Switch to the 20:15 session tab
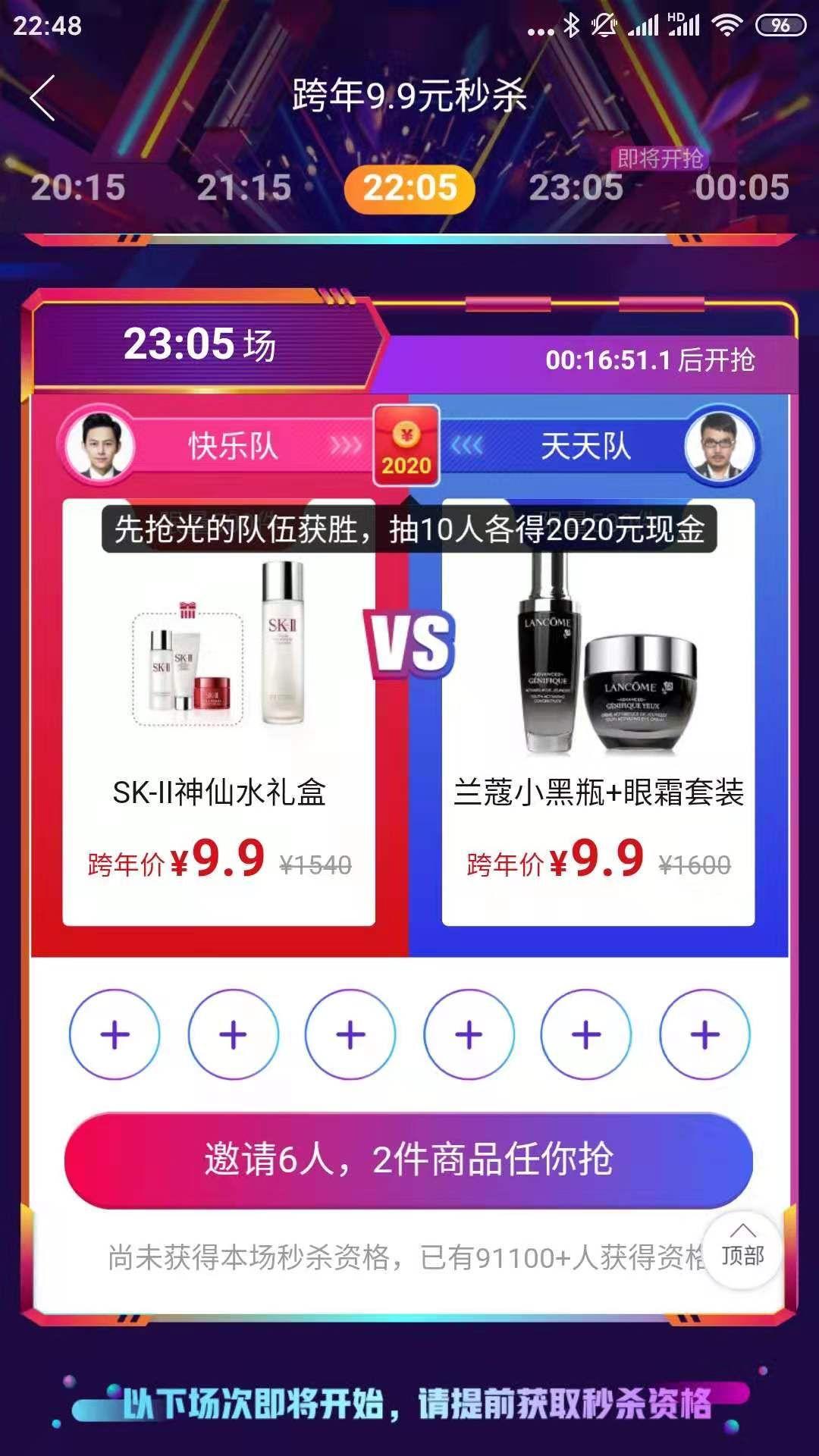The image size is (819, 1456). (x=78, y=187)
